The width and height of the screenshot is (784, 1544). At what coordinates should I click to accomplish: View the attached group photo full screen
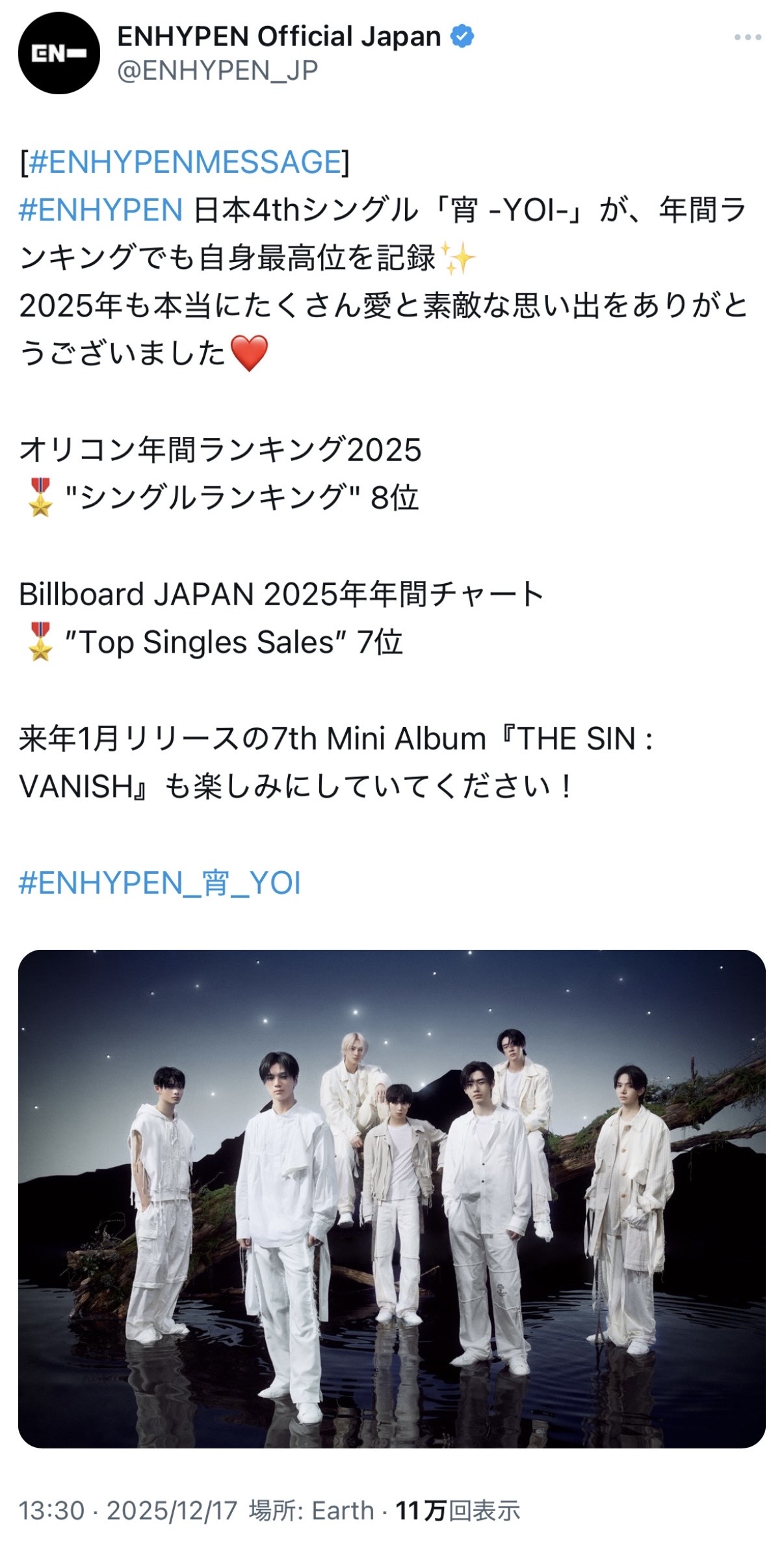[391, 1199]
